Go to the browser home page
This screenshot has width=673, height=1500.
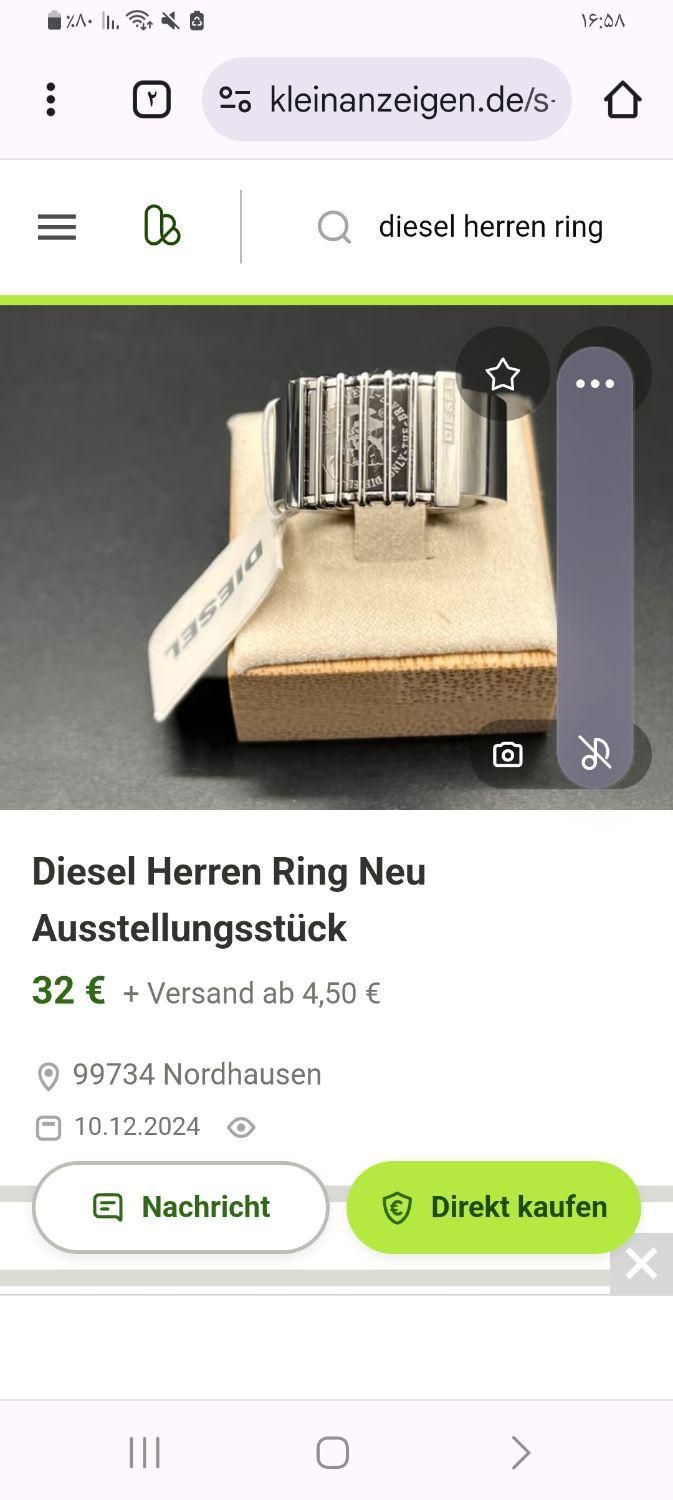tap(622, 100)
